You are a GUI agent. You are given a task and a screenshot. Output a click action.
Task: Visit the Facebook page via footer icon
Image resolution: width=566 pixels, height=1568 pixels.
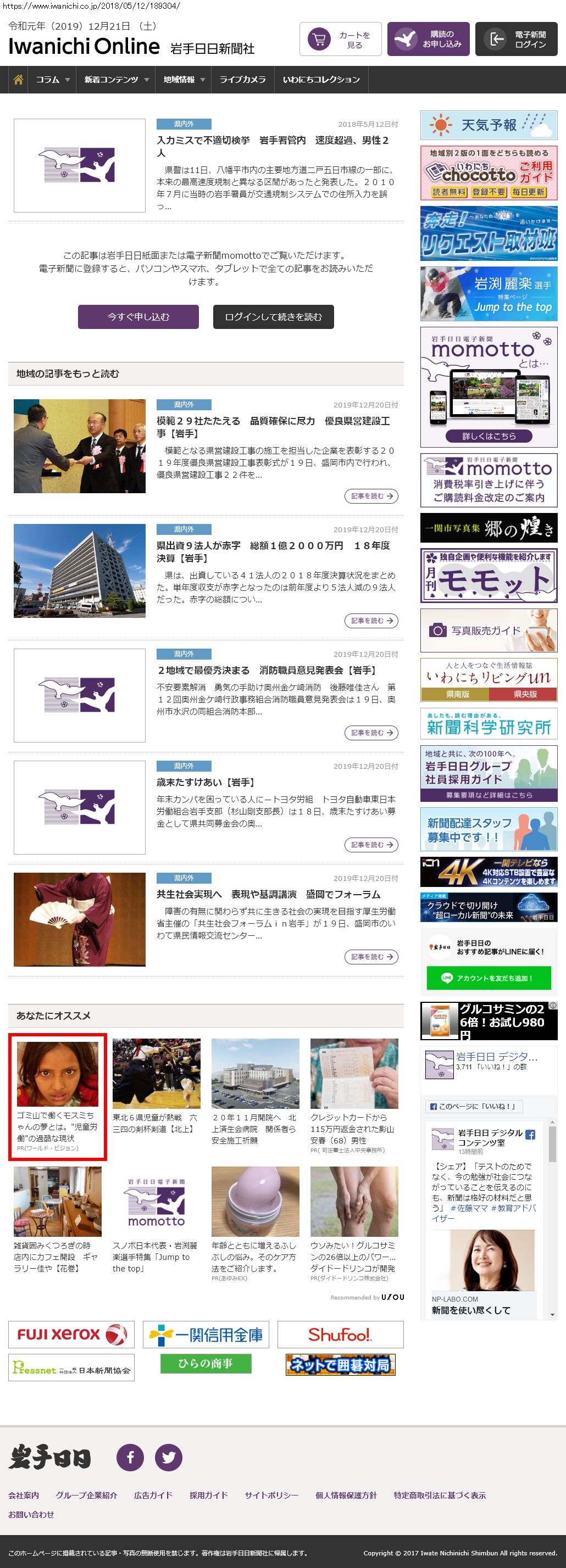(x=130, y=1457)
